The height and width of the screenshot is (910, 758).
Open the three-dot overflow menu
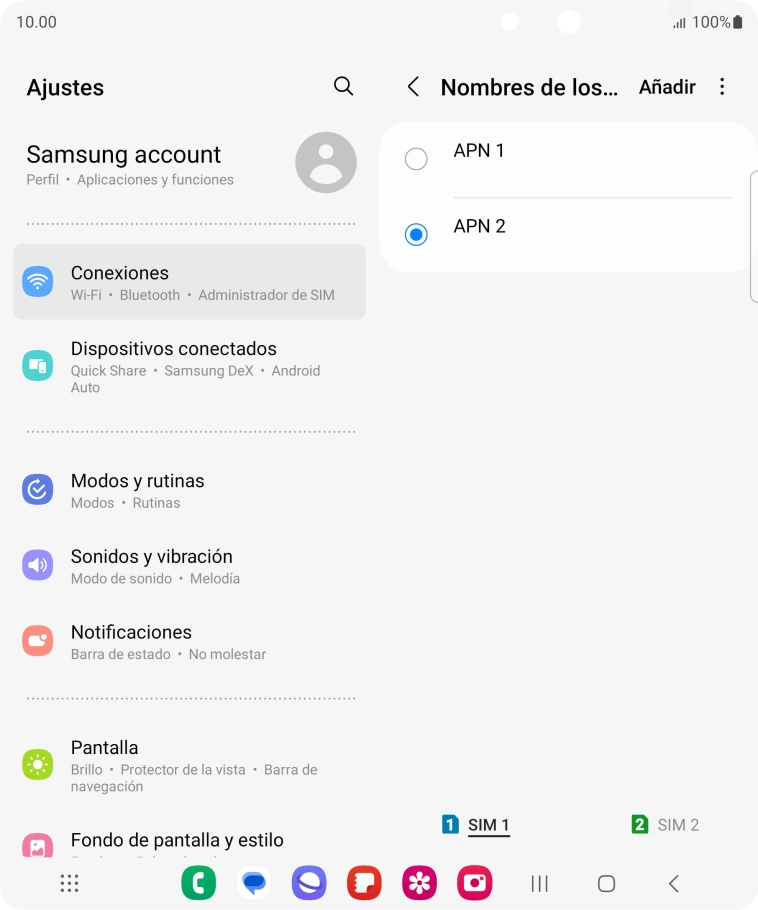pos(722,87)
